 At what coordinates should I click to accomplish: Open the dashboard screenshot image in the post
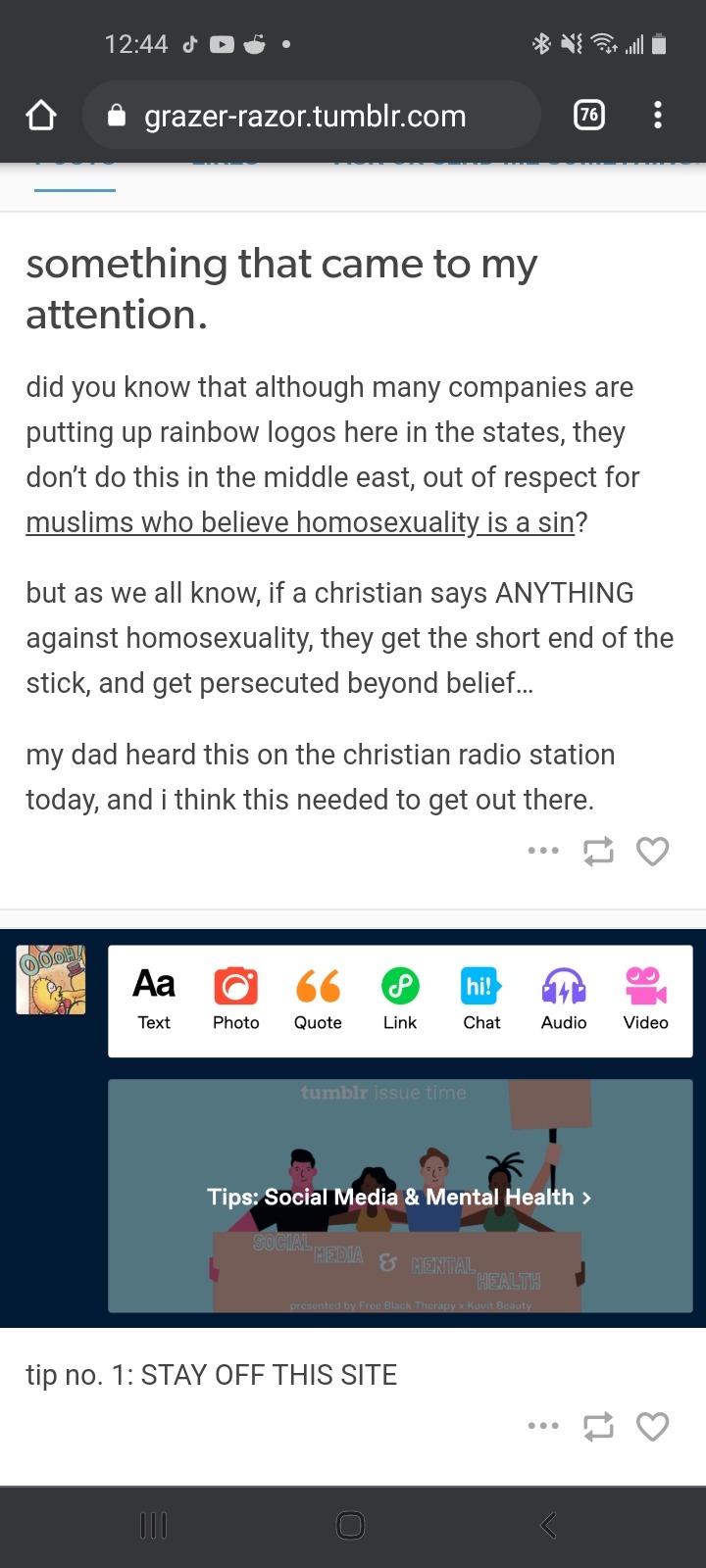[x=353, y=1127]
